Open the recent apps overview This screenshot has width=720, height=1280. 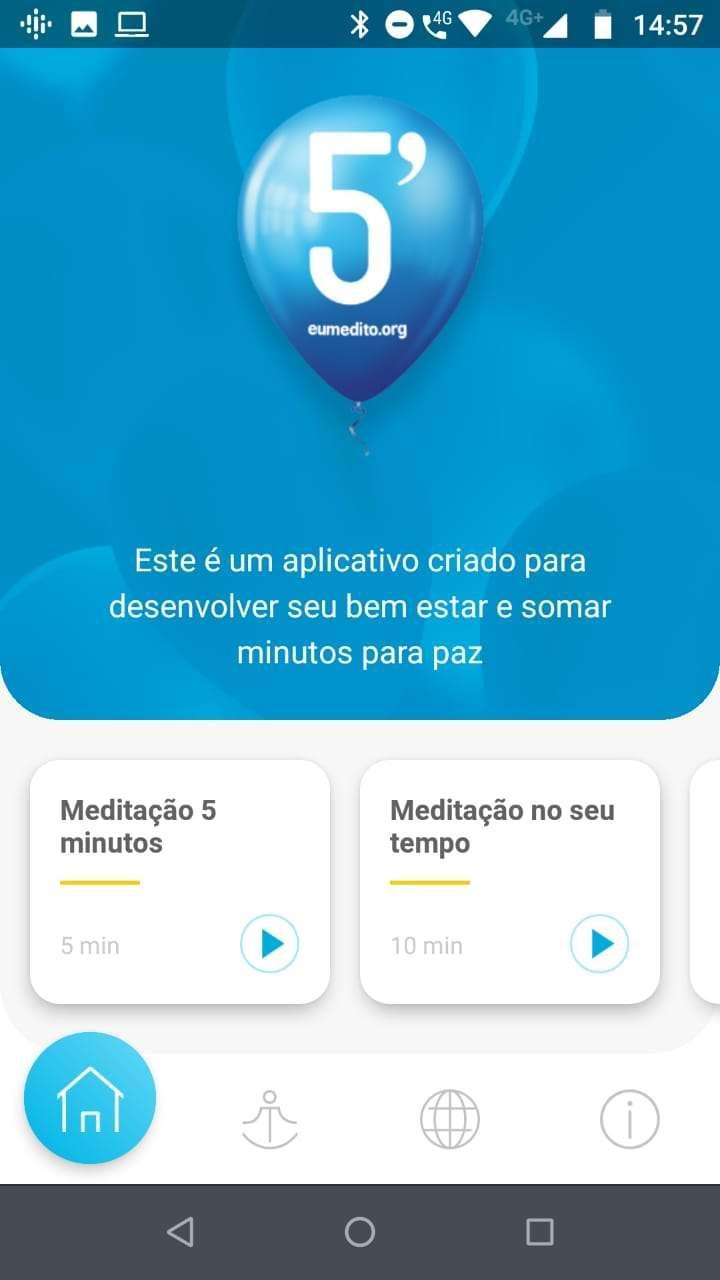pos(540,1232)
